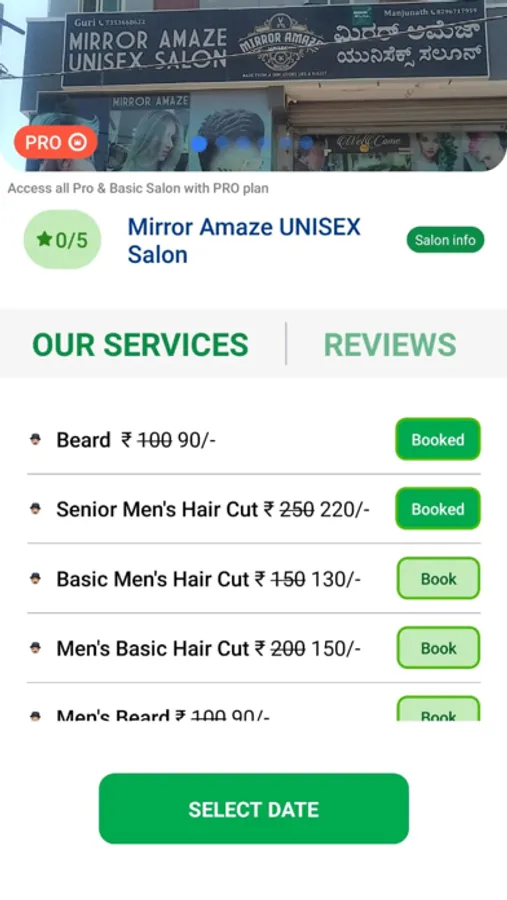Unbook the Senior Men's Hair Cut
The height and width of the screenshot is (900, 507).
click(x=438, y=509)
